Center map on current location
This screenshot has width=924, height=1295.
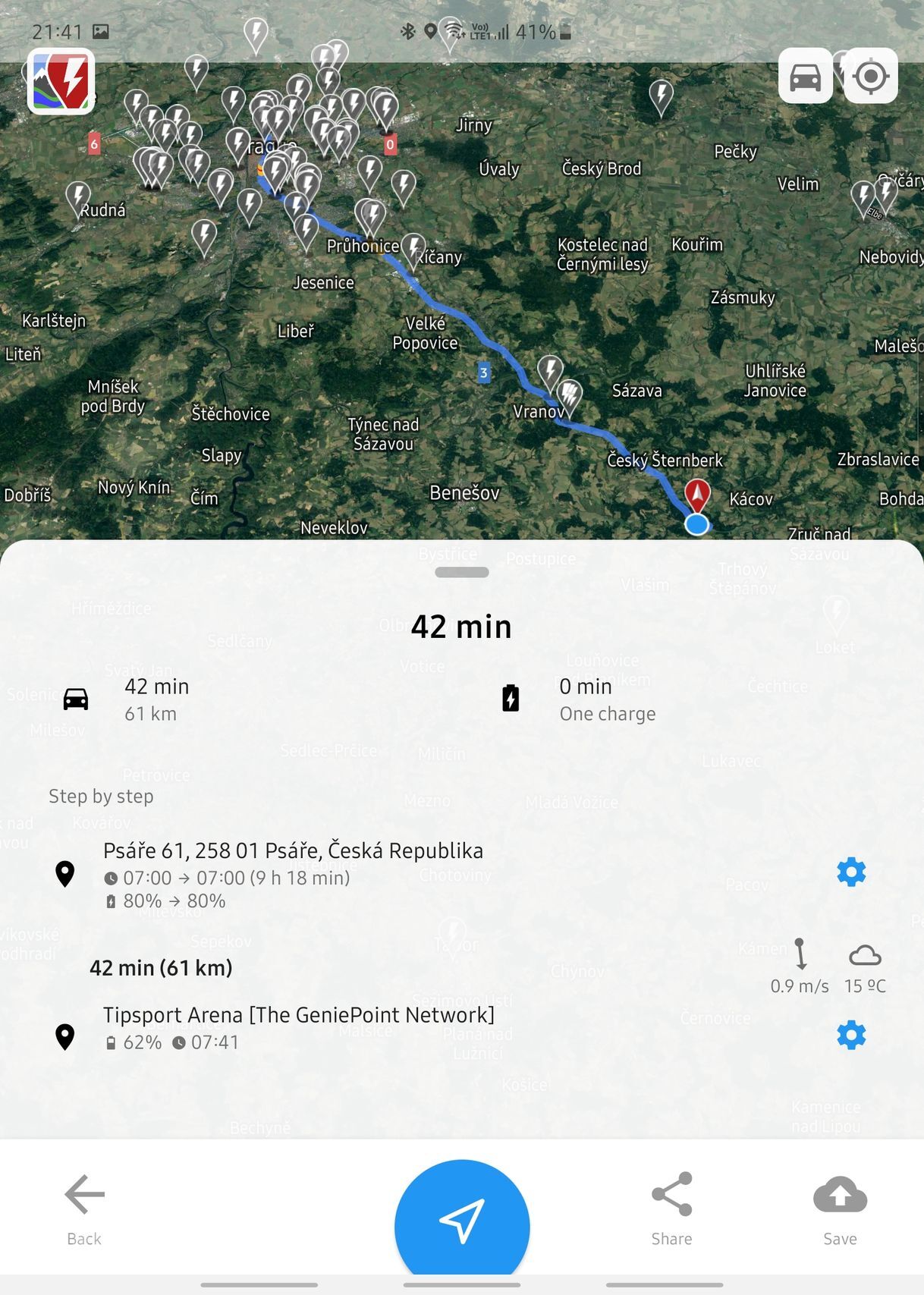[x=869, y=76]
